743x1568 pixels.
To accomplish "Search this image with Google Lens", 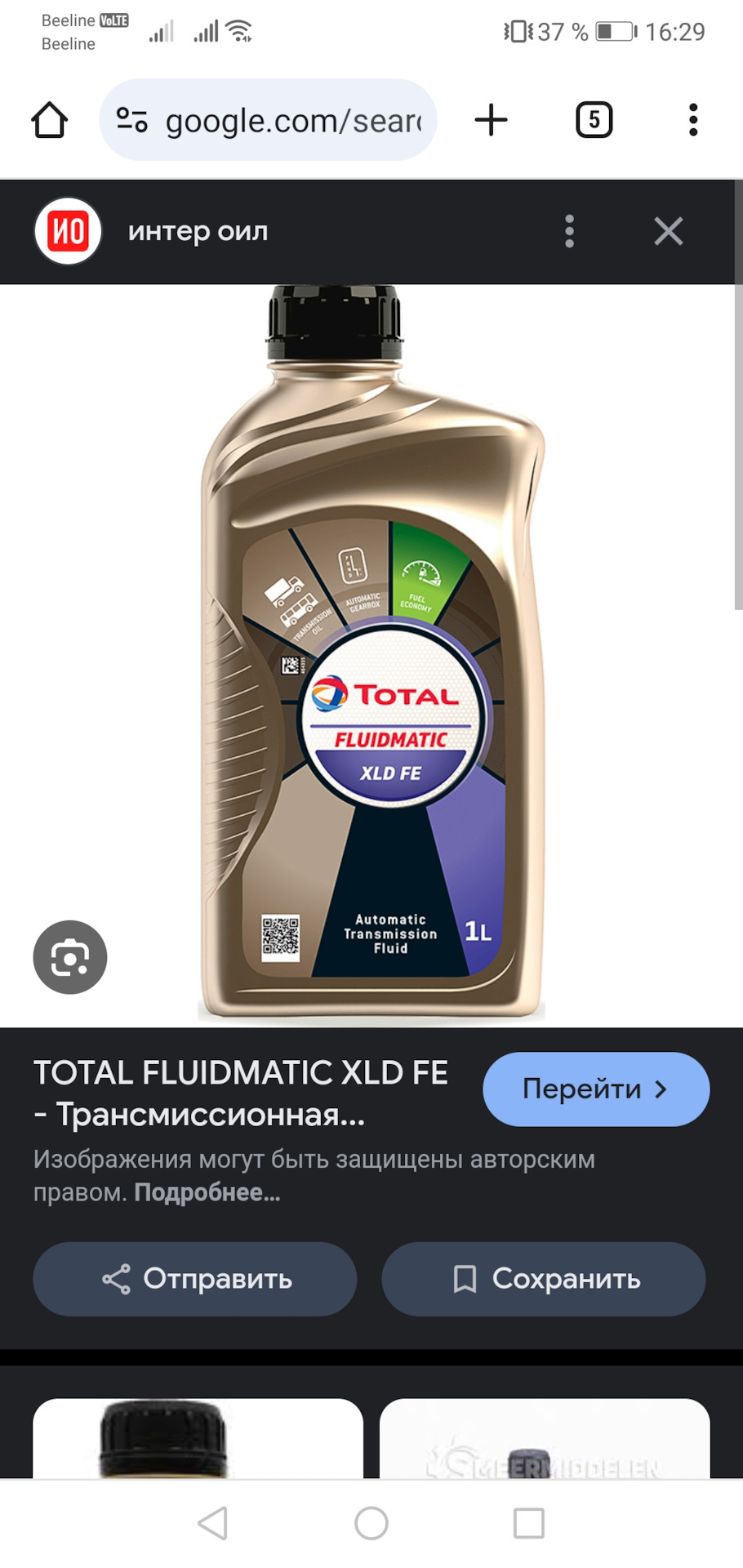I will click(70, 957).
